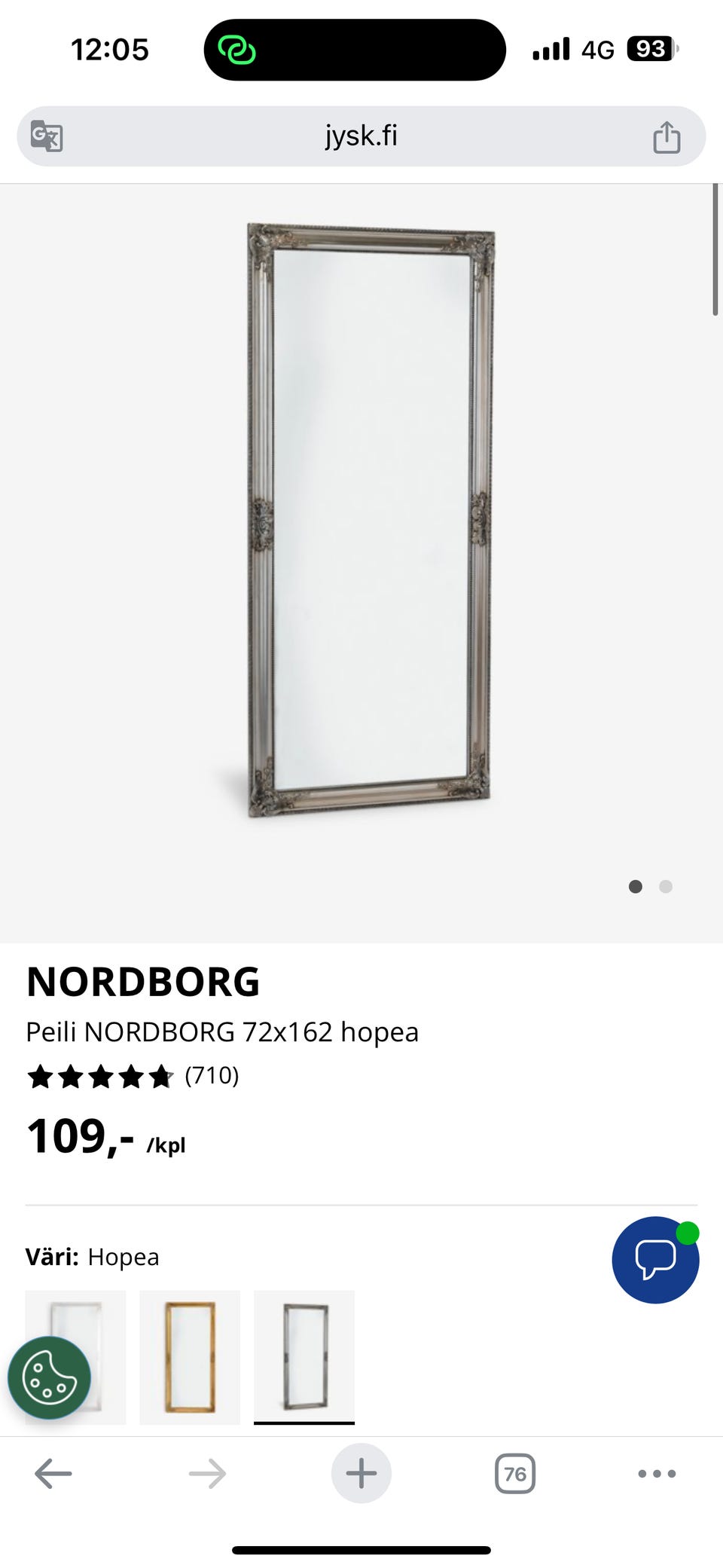Go forward to the next page
Image resolution: width=723 pixels, height=1568 pixels.
[x=207, y=1473]
